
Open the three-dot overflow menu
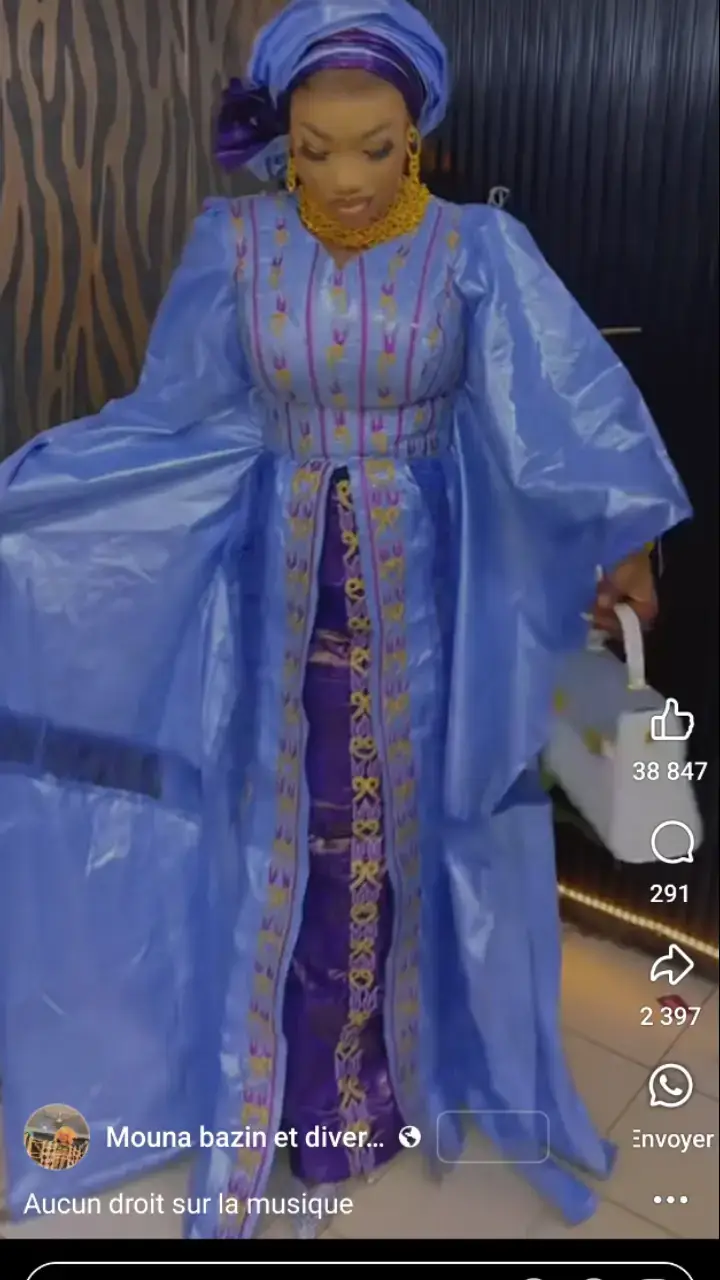coord(671,1199)
